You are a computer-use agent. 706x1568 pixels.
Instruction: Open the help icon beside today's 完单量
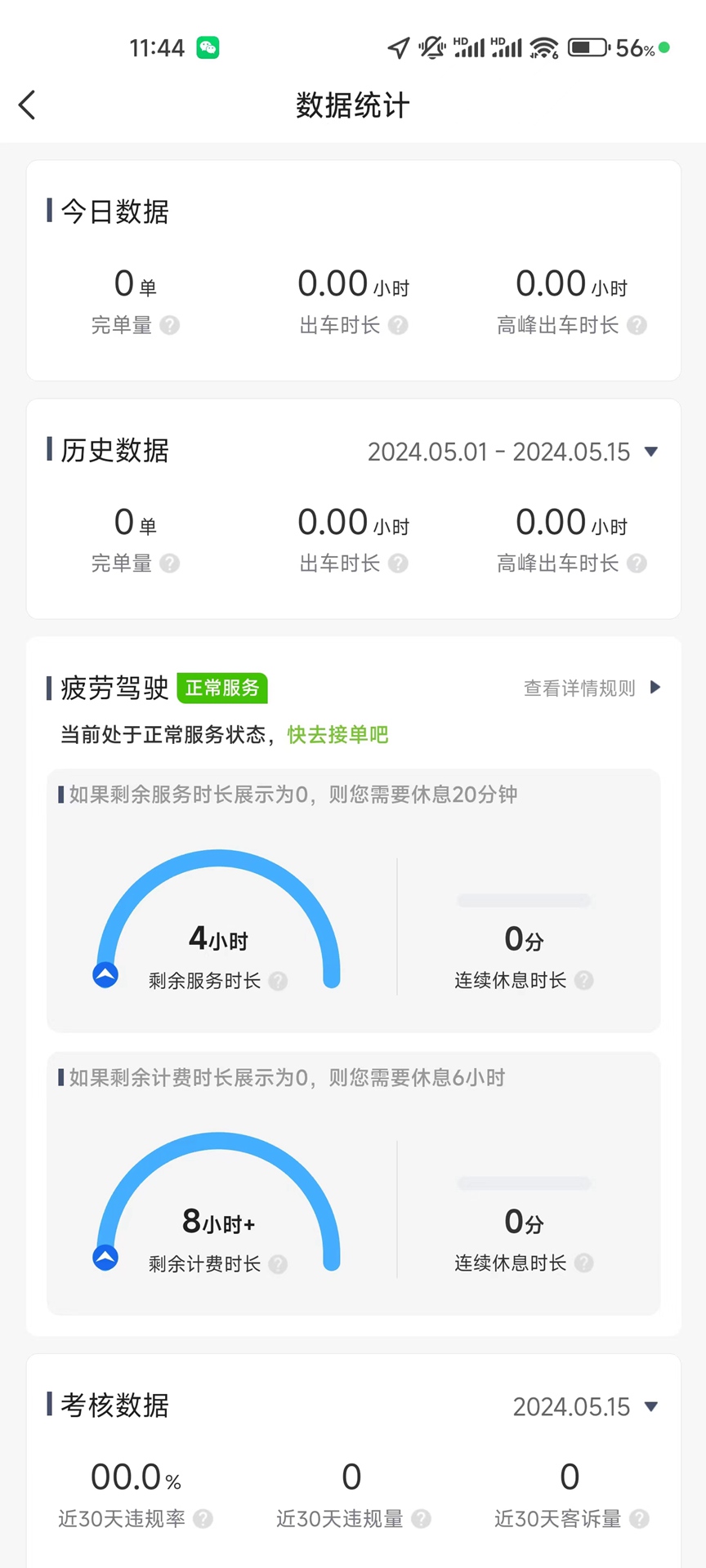(170, 325)
